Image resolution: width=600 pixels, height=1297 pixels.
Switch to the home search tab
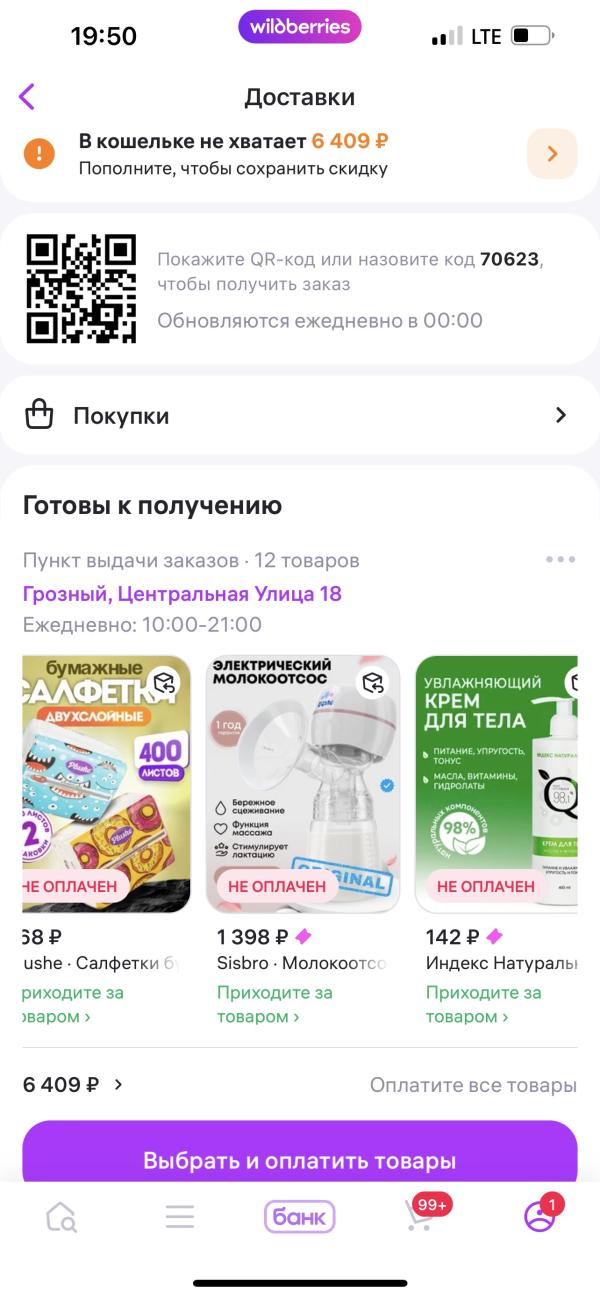tap(61, 1217)
